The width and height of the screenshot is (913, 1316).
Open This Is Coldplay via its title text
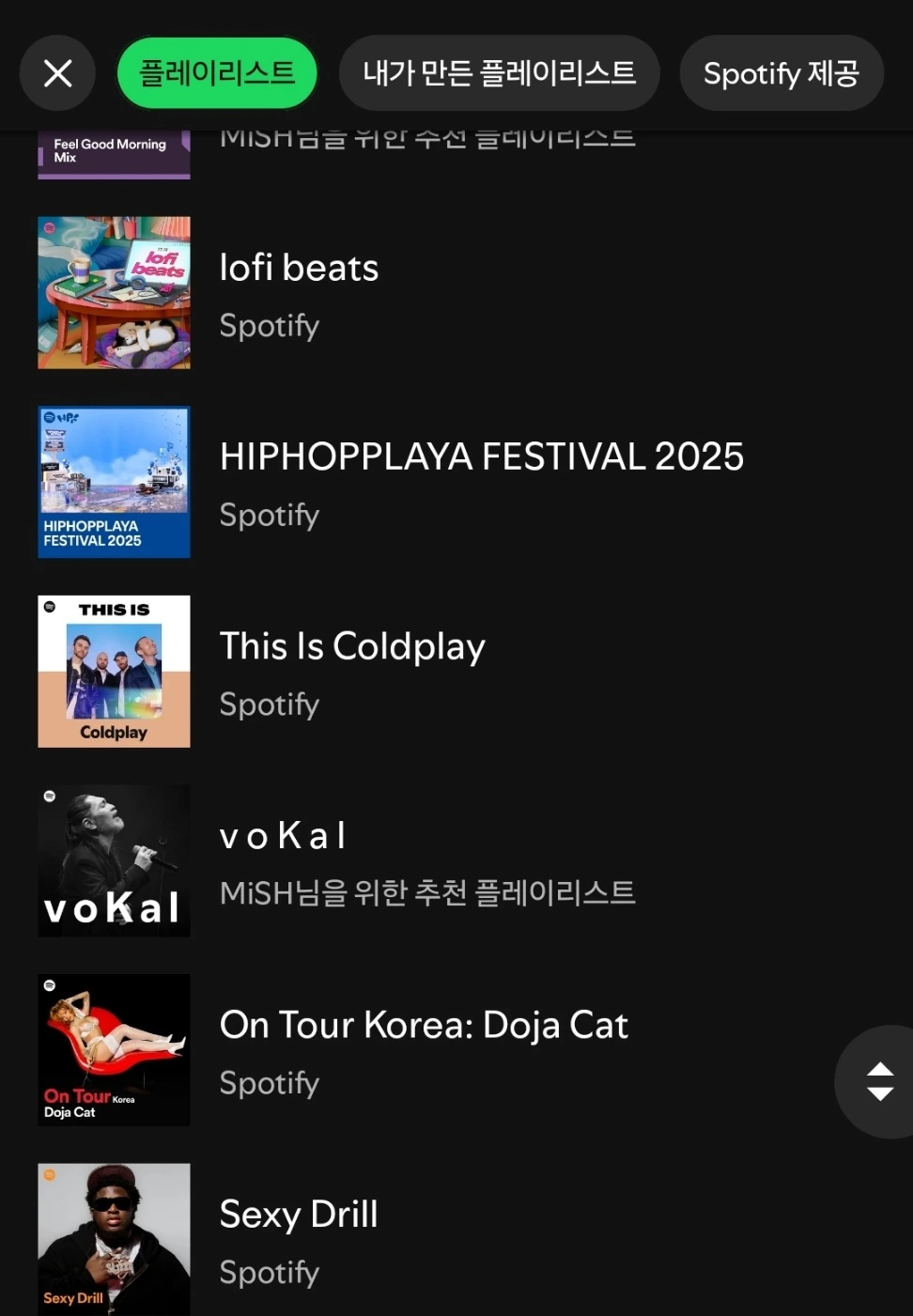coord(352,646)
